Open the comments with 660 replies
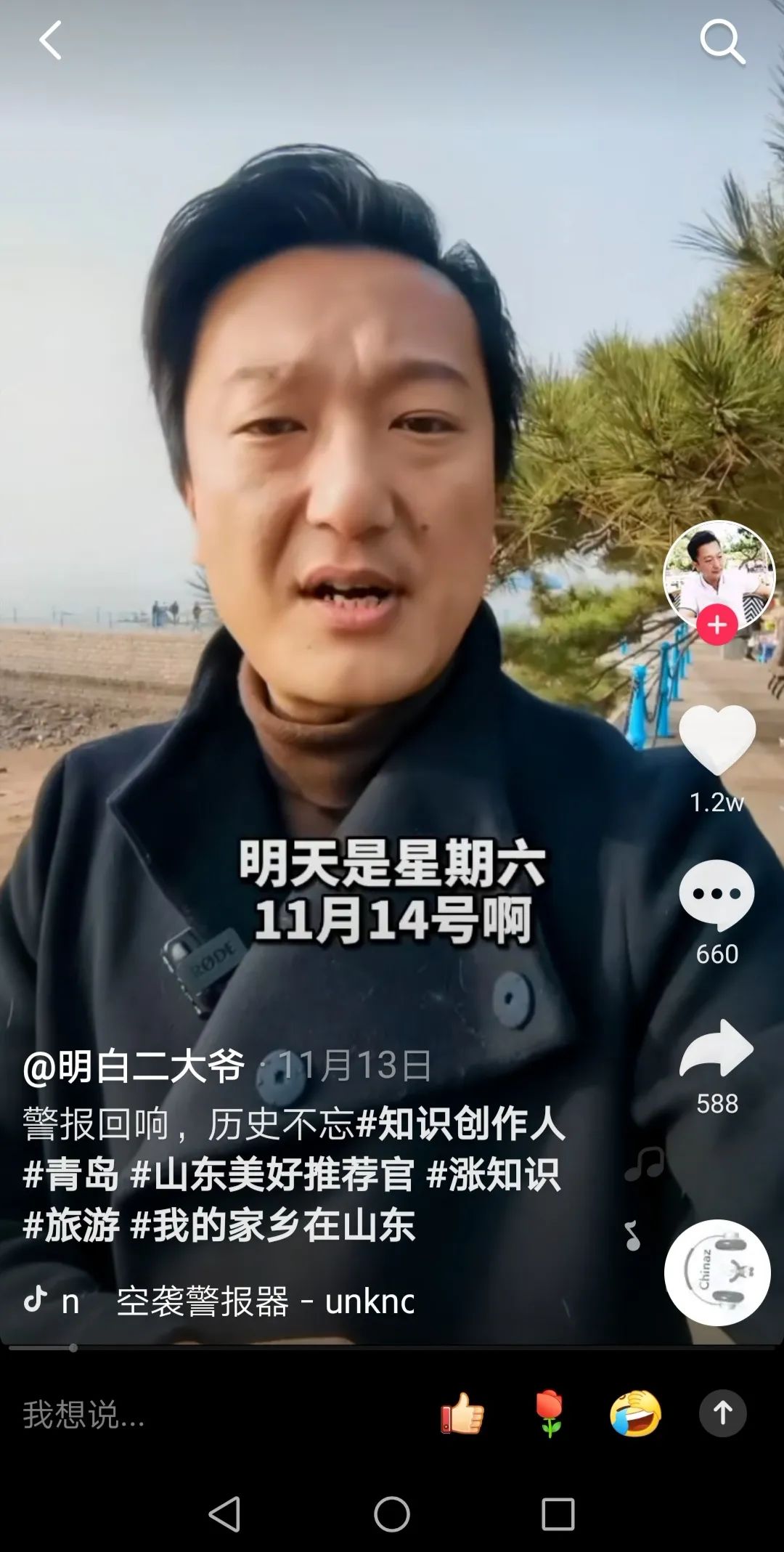This screenshot has height=1552, width=784. pos(717,895)
